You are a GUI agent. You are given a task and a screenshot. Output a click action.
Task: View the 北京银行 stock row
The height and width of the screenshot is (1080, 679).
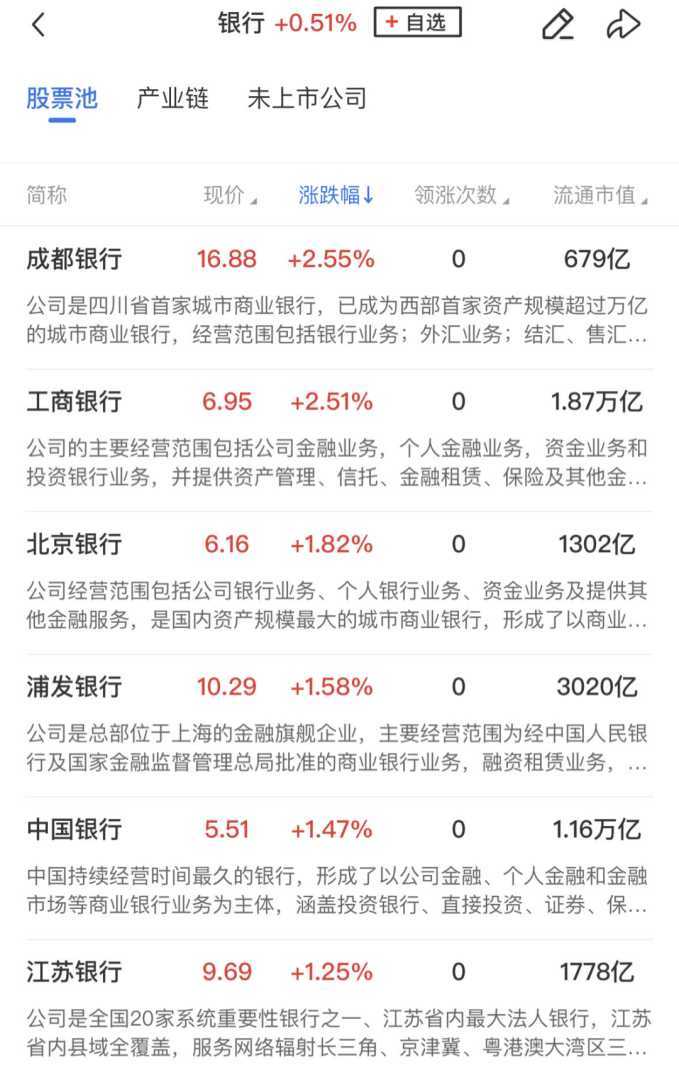[x=74, y=544]
